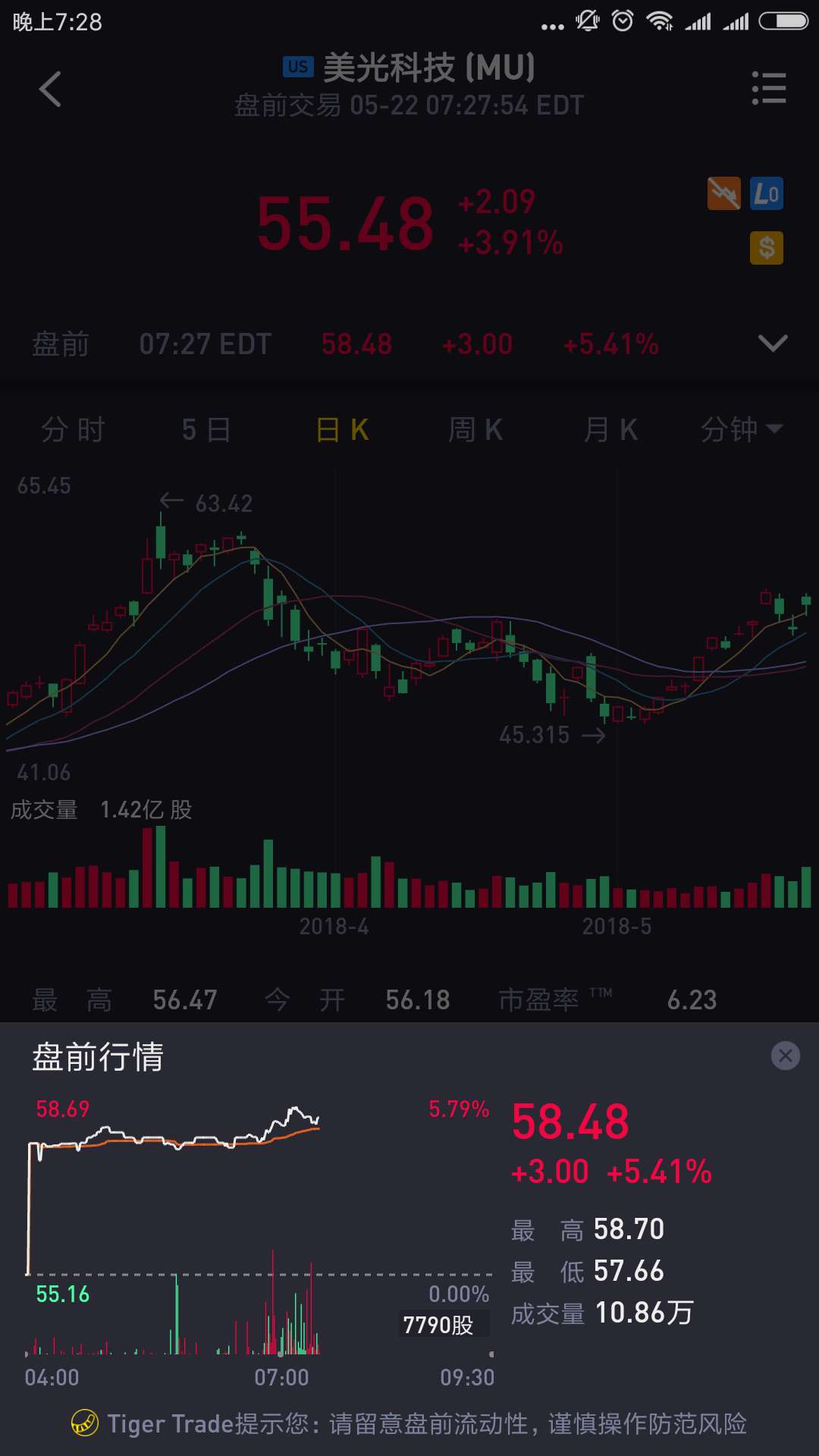Switch to the 分时 chart tab
819x1456 pixels.
click(73, 430)
